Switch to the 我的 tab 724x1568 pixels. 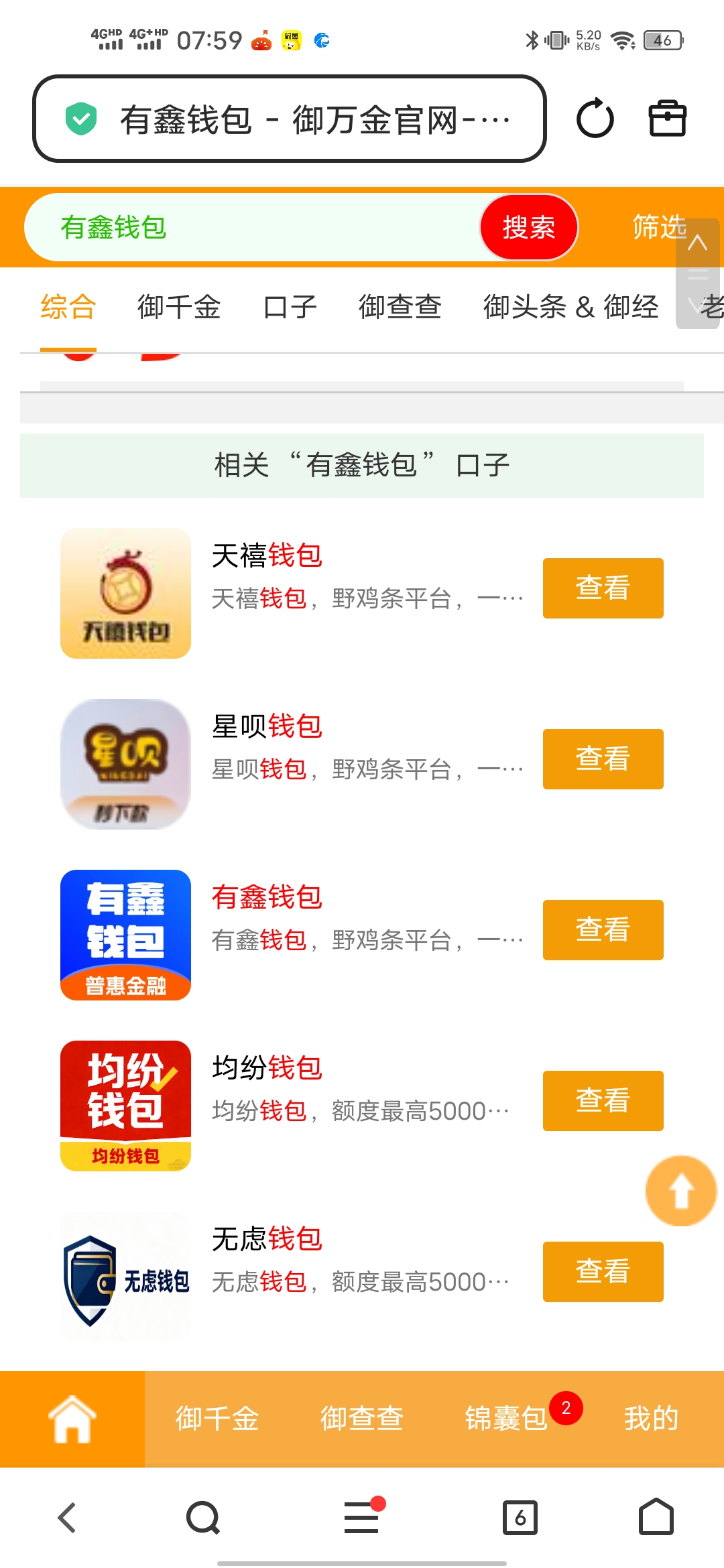651,1419
